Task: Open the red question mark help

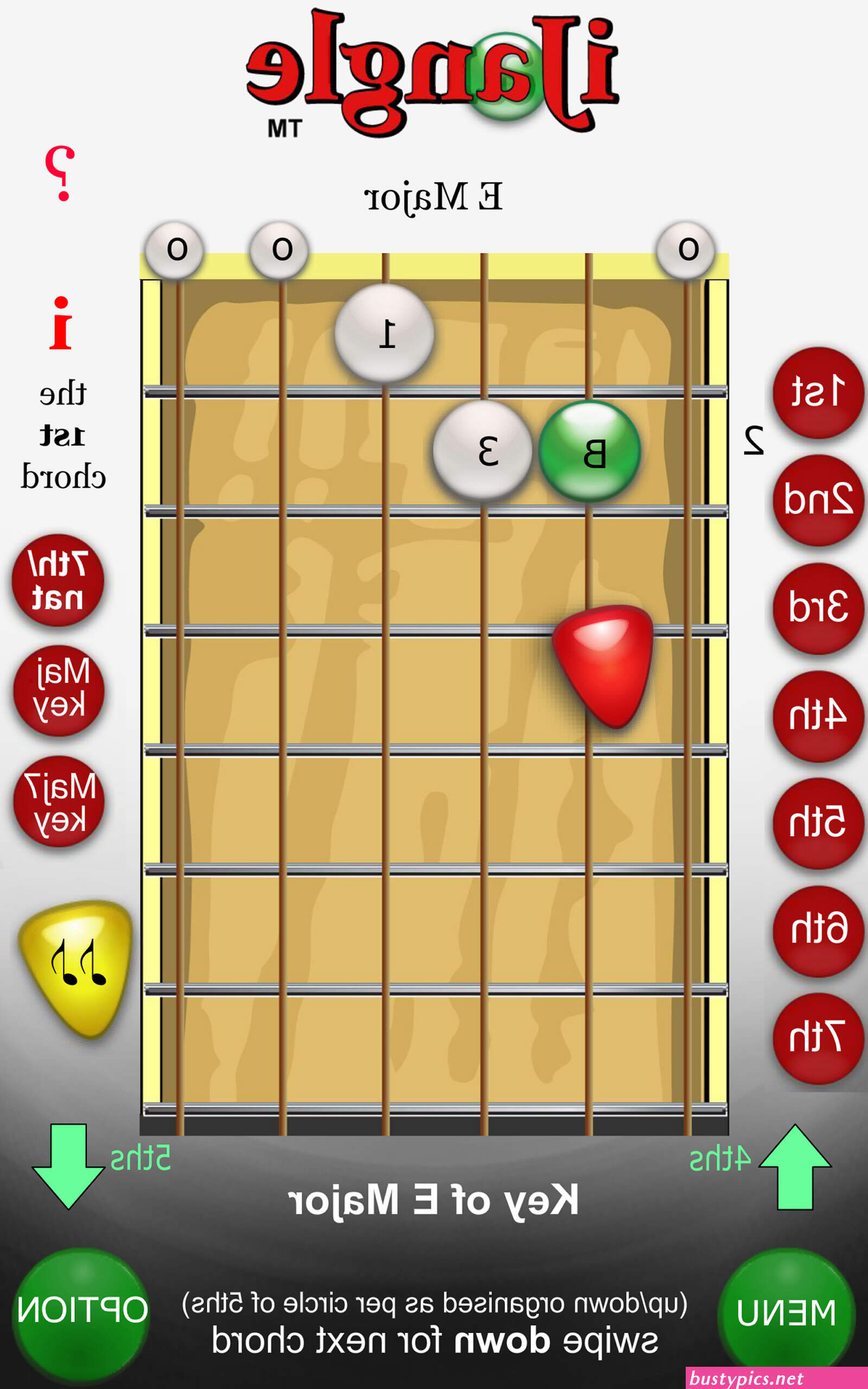Action: tap(60, 173)
